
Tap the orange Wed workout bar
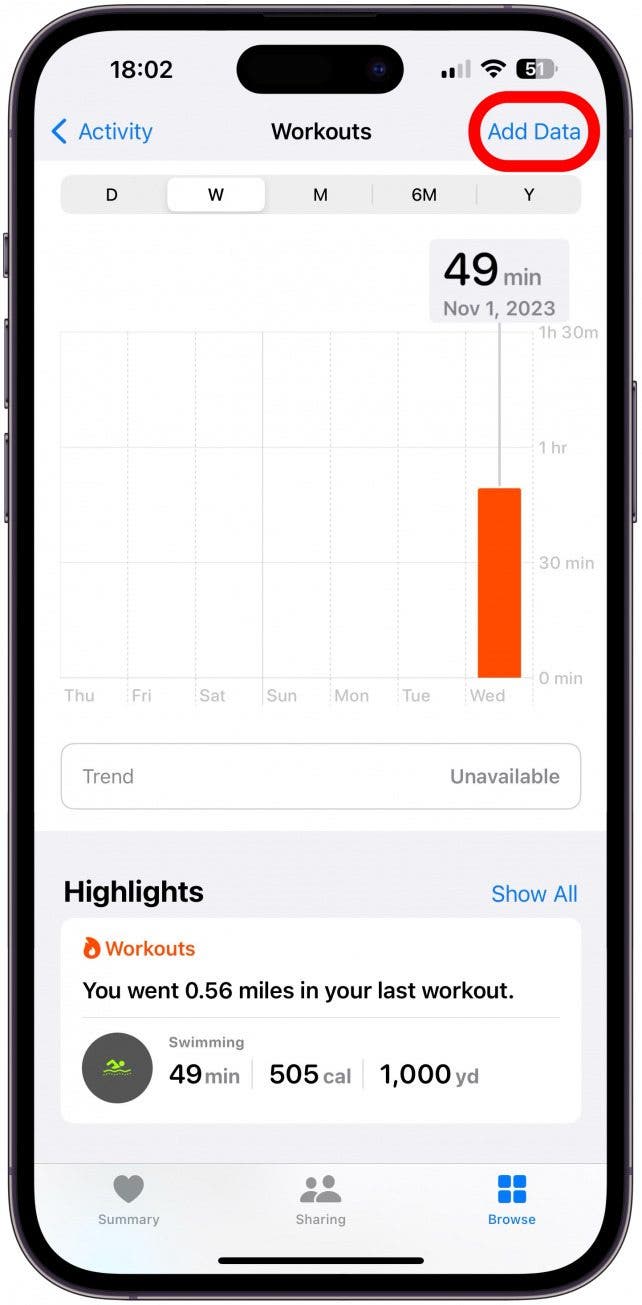click(499, 583)
